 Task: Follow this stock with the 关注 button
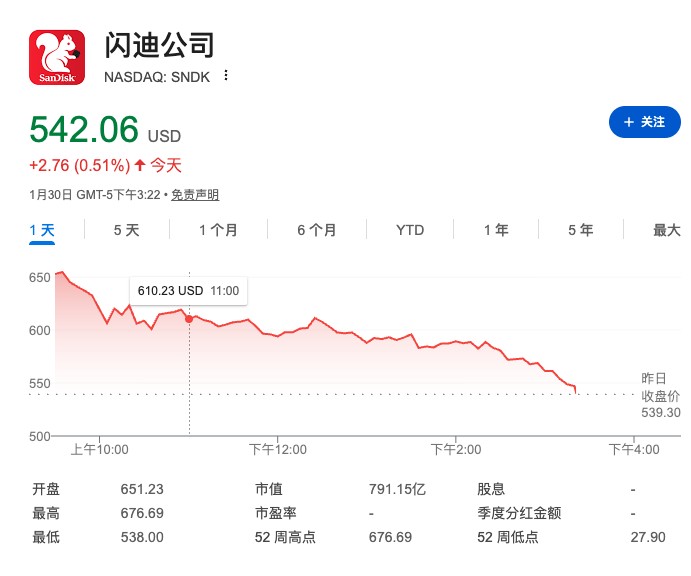[644, 122]
